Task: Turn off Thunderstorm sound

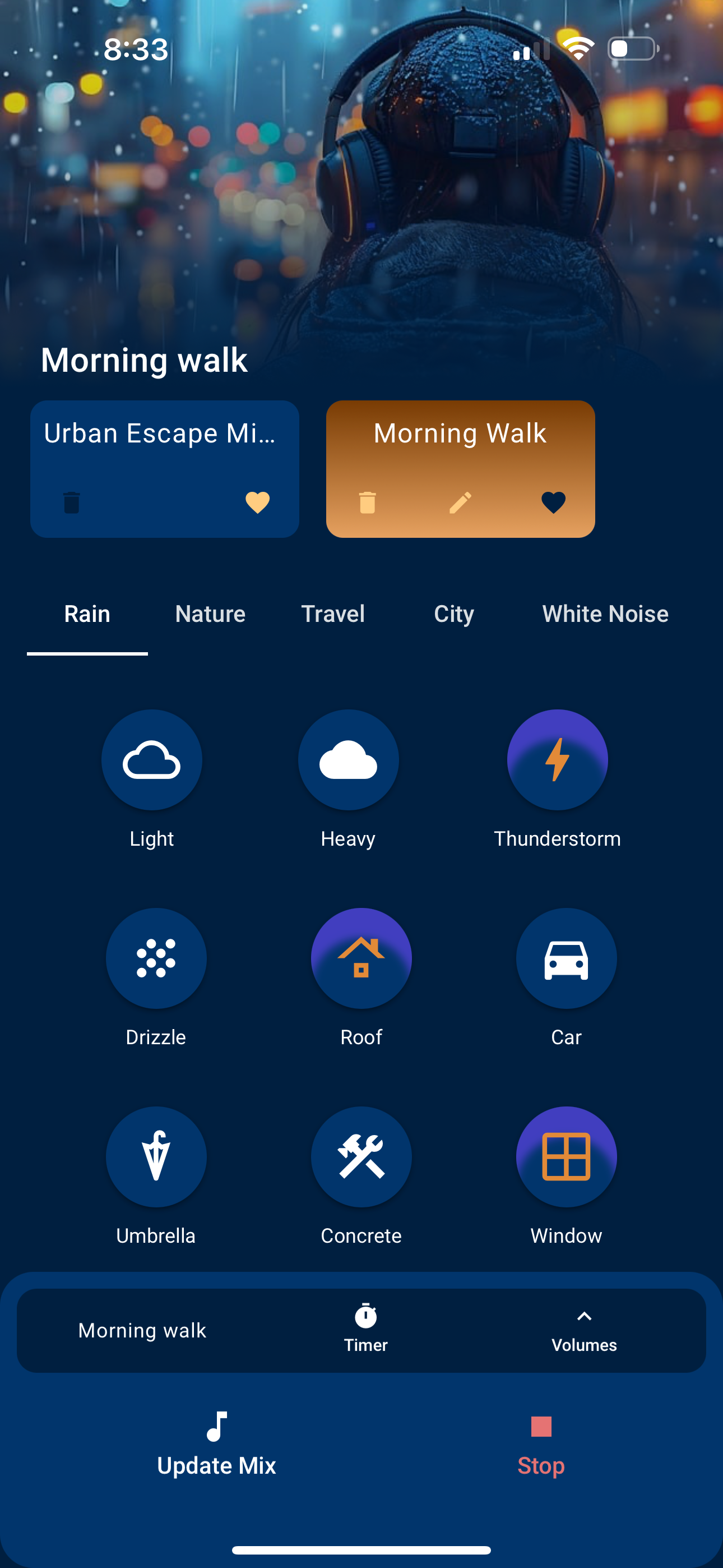Action: click(557, 760)
